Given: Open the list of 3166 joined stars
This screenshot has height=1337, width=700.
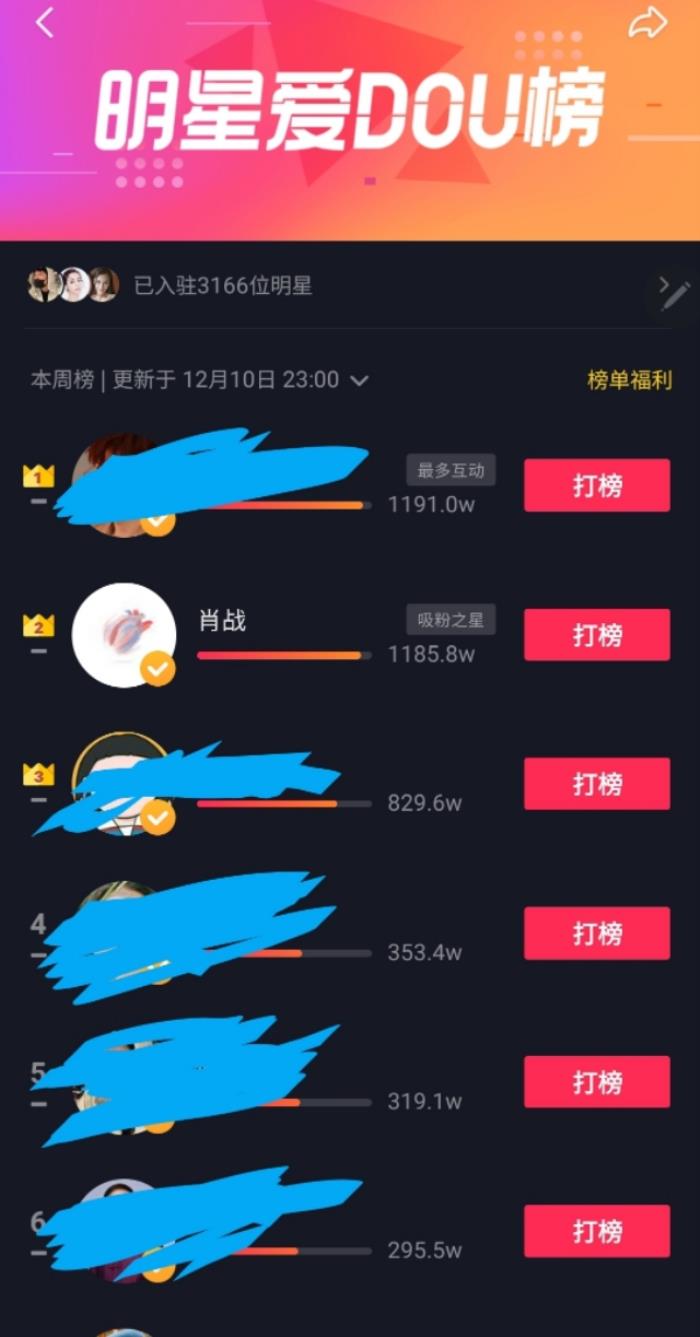Looking at the screenshot, I should click(222, 286).
